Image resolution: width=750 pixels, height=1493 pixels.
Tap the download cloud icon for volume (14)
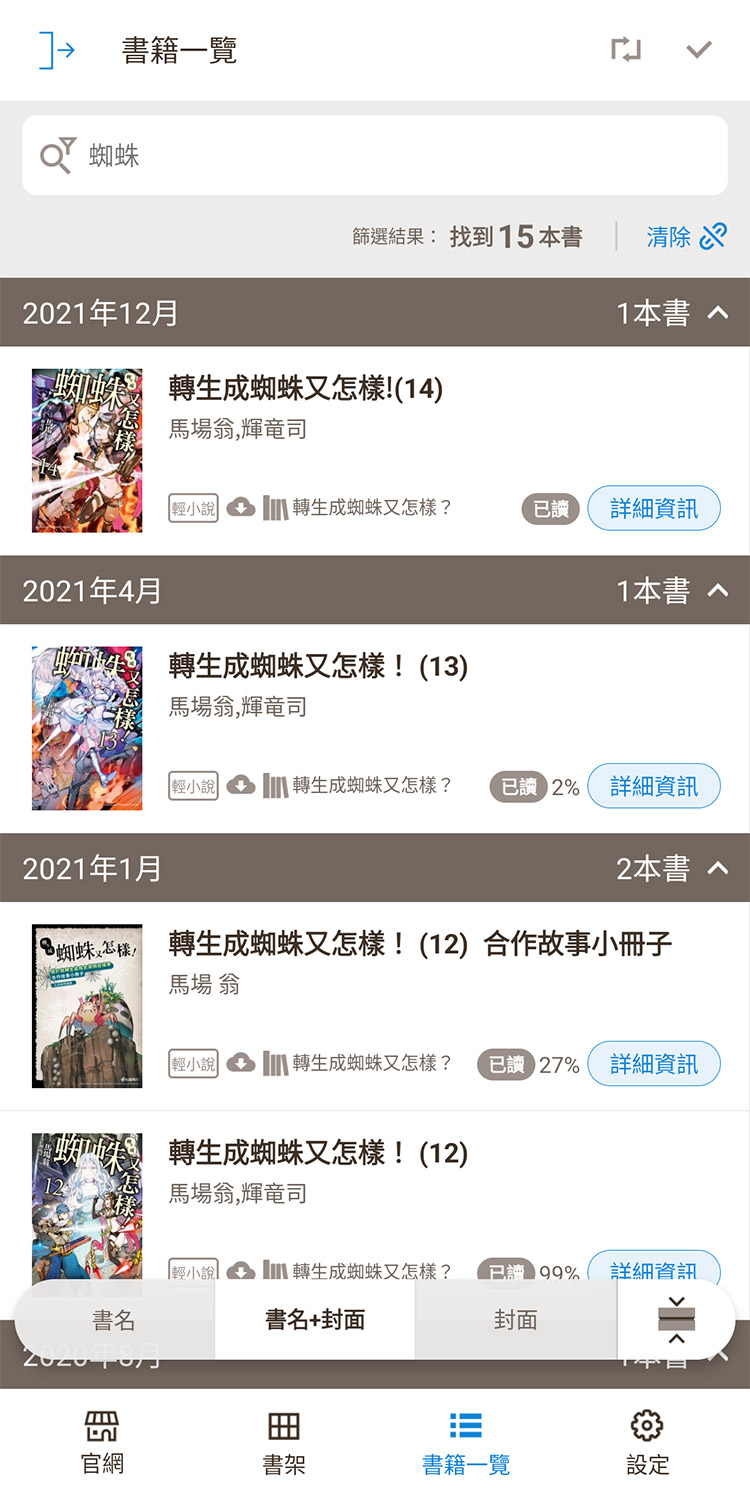point(241,508)
